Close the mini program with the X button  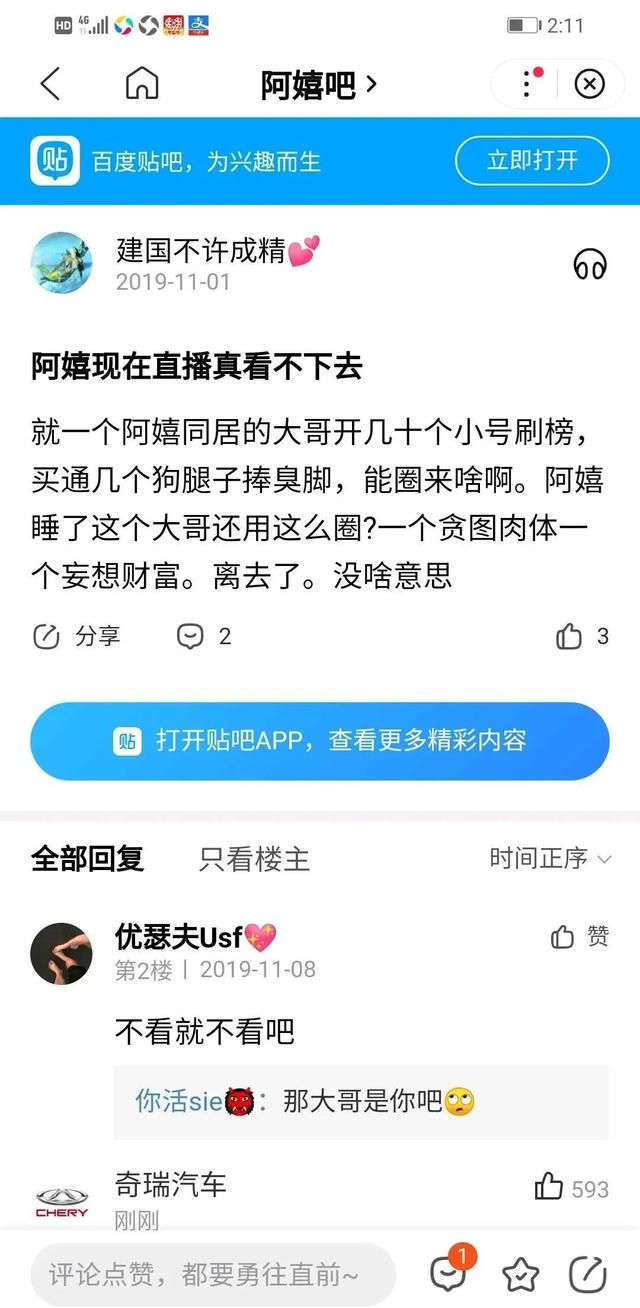click(590, 84)
